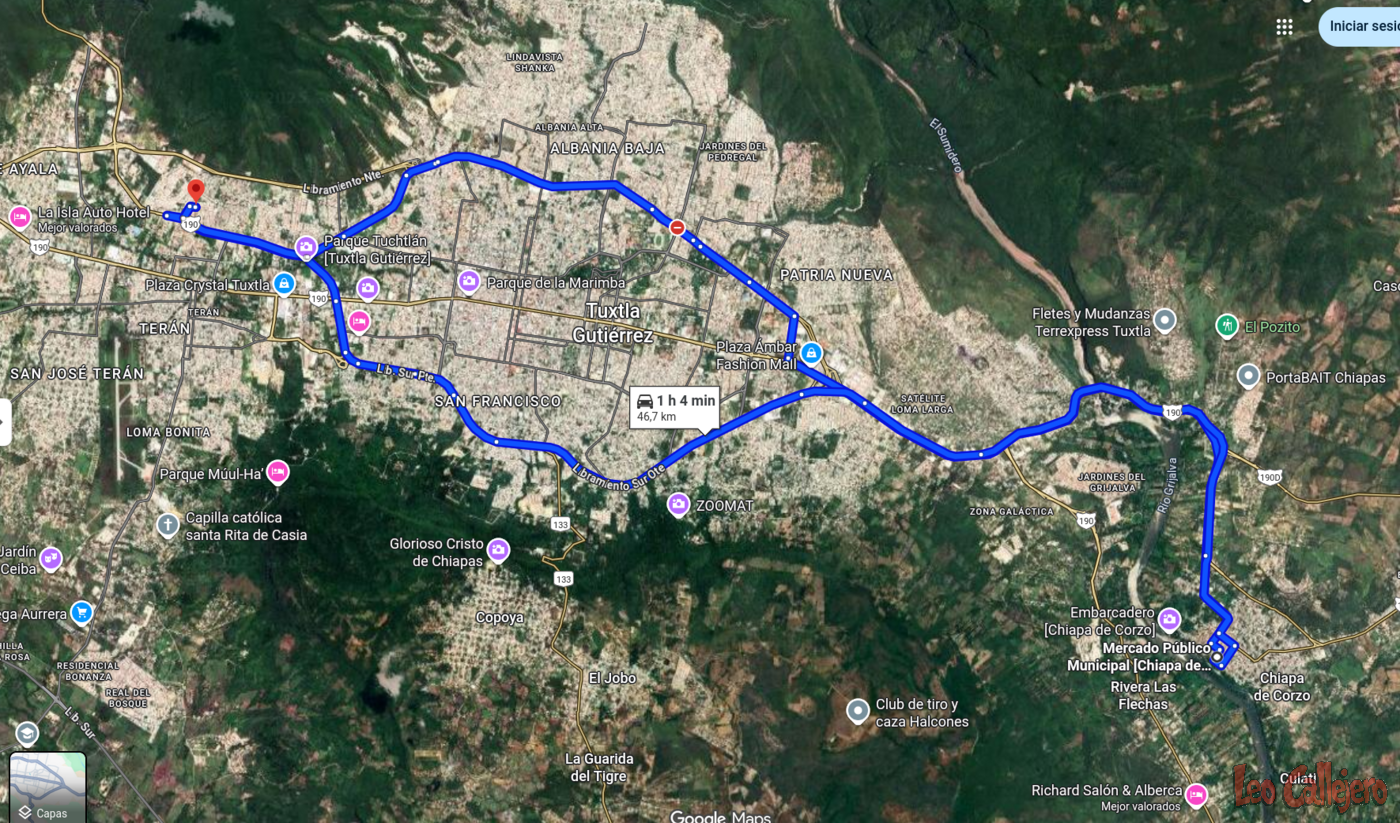This screenshot has height=823, width=1400.
Task: Open Richard Salón & Alberca marker
Action: 1196,796
